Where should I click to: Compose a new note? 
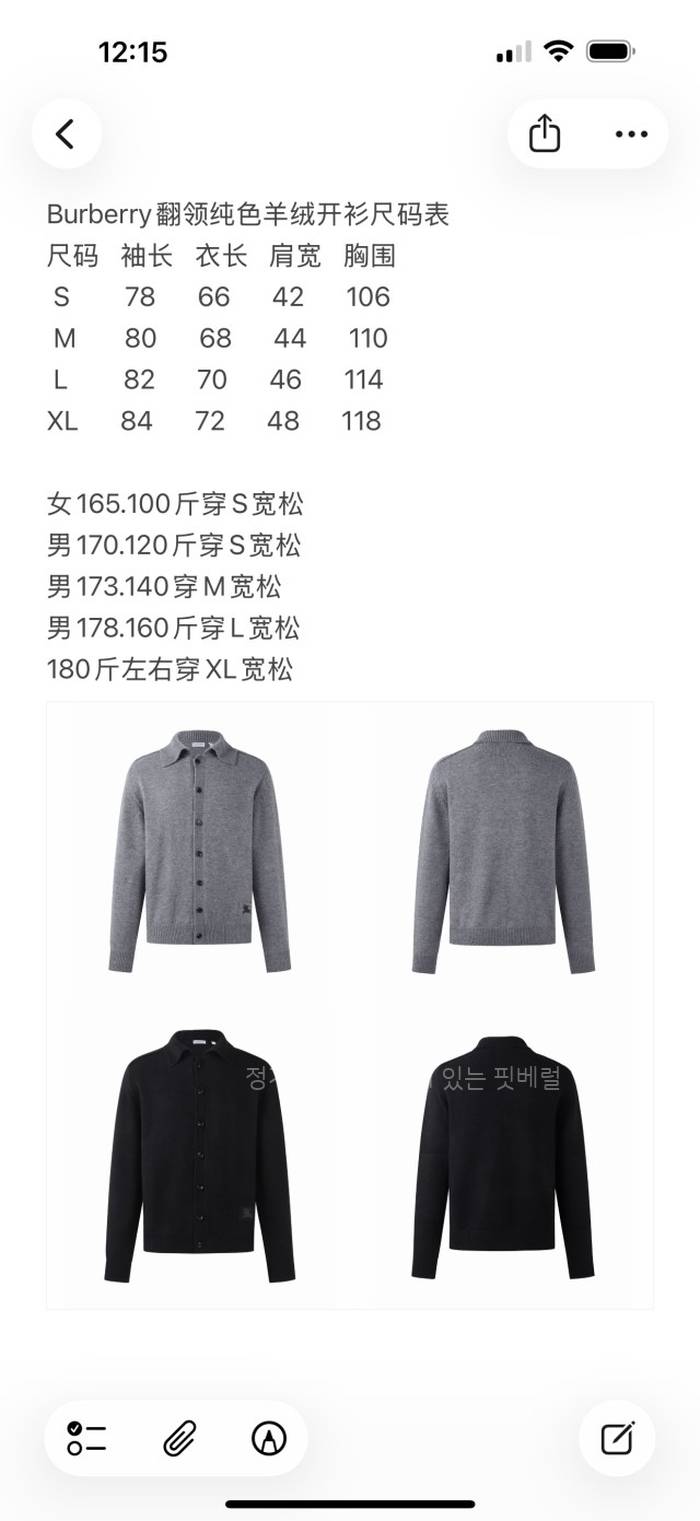pyautogui.click(x=617, y=1438)
